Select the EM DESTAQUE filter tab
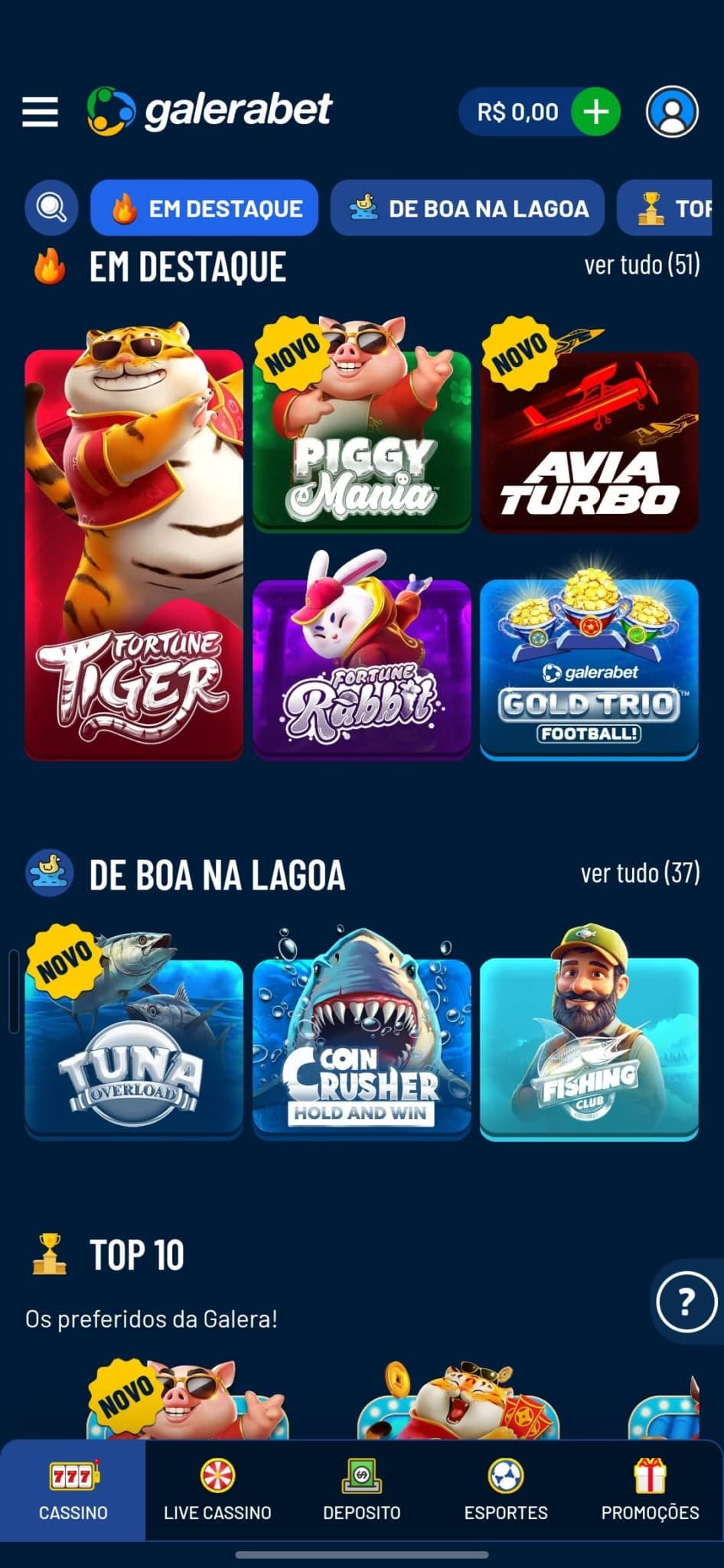Image resolution: width=724 pixels, height=1568 pixels. tap(204, 207)
